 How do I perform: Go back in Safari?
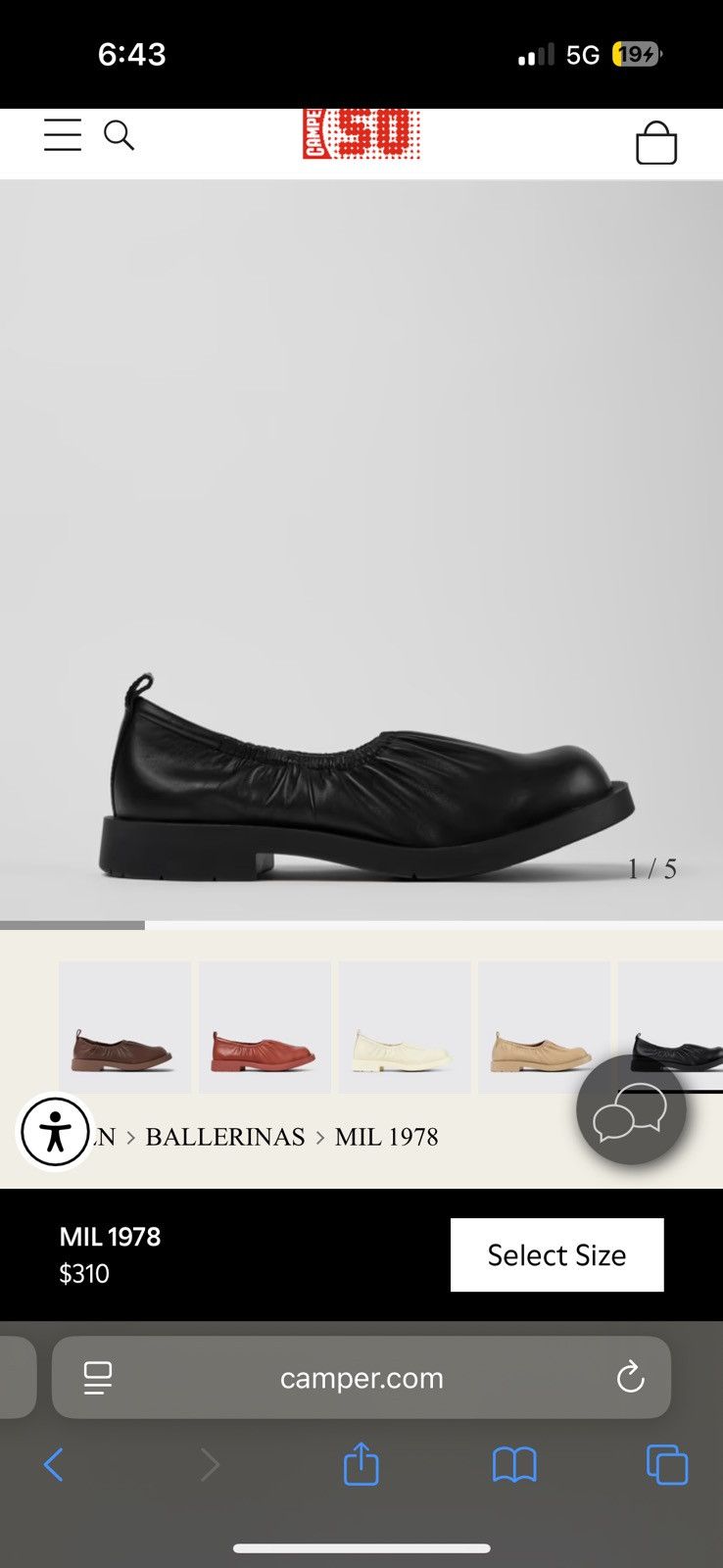point(54,1465)
